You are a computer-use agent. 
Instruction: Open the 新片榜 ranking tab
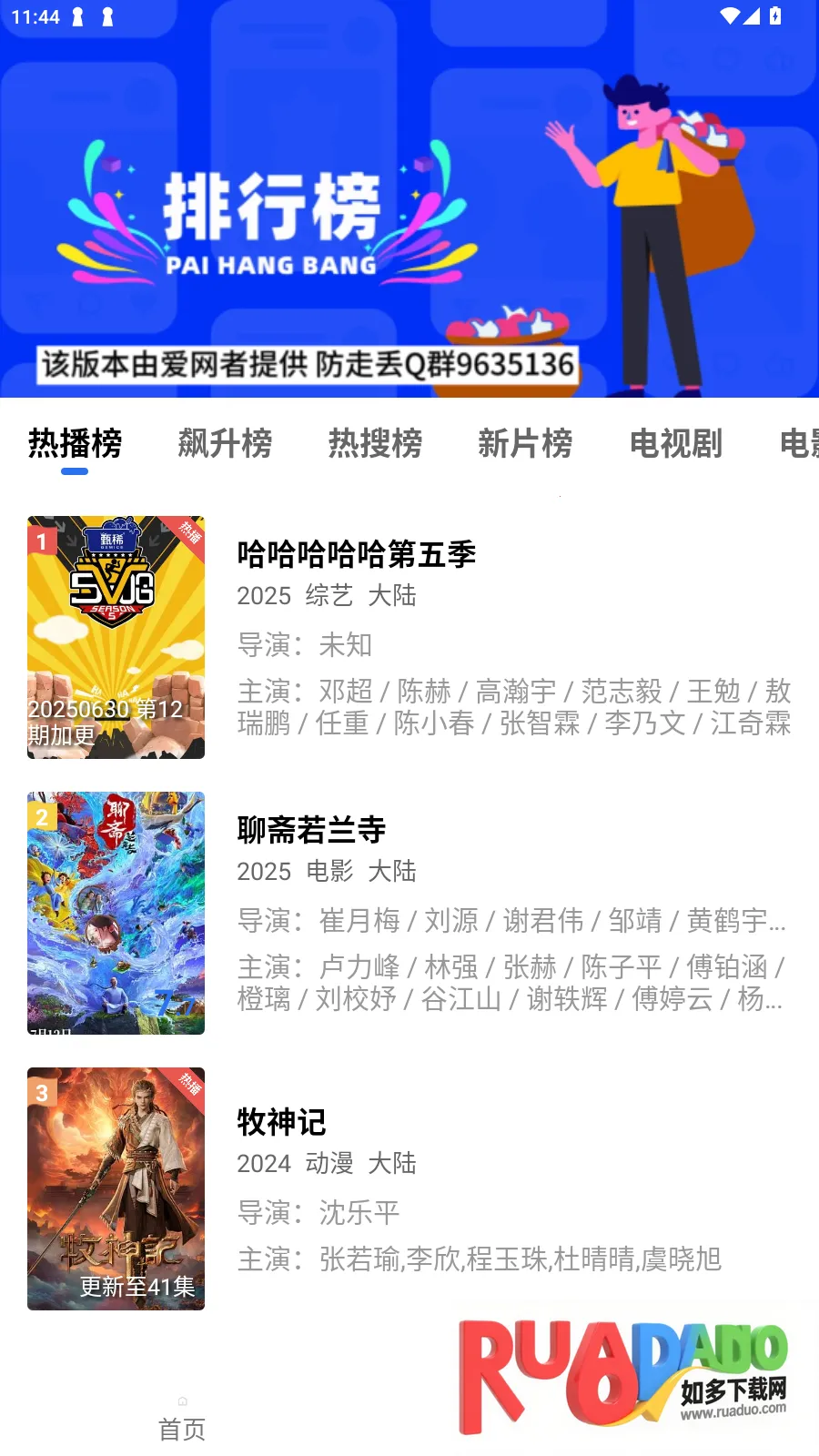point(525,444)
